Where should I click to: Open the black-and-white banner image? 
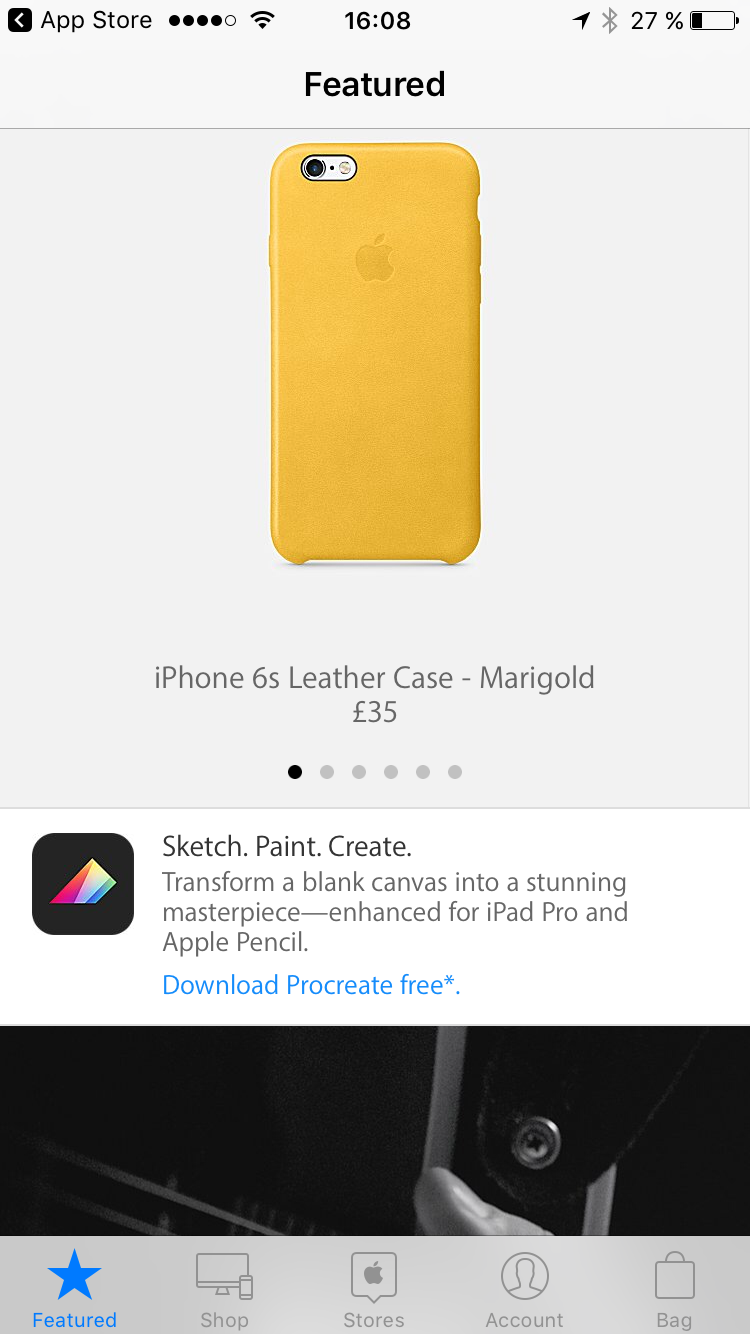(375, 1130)
